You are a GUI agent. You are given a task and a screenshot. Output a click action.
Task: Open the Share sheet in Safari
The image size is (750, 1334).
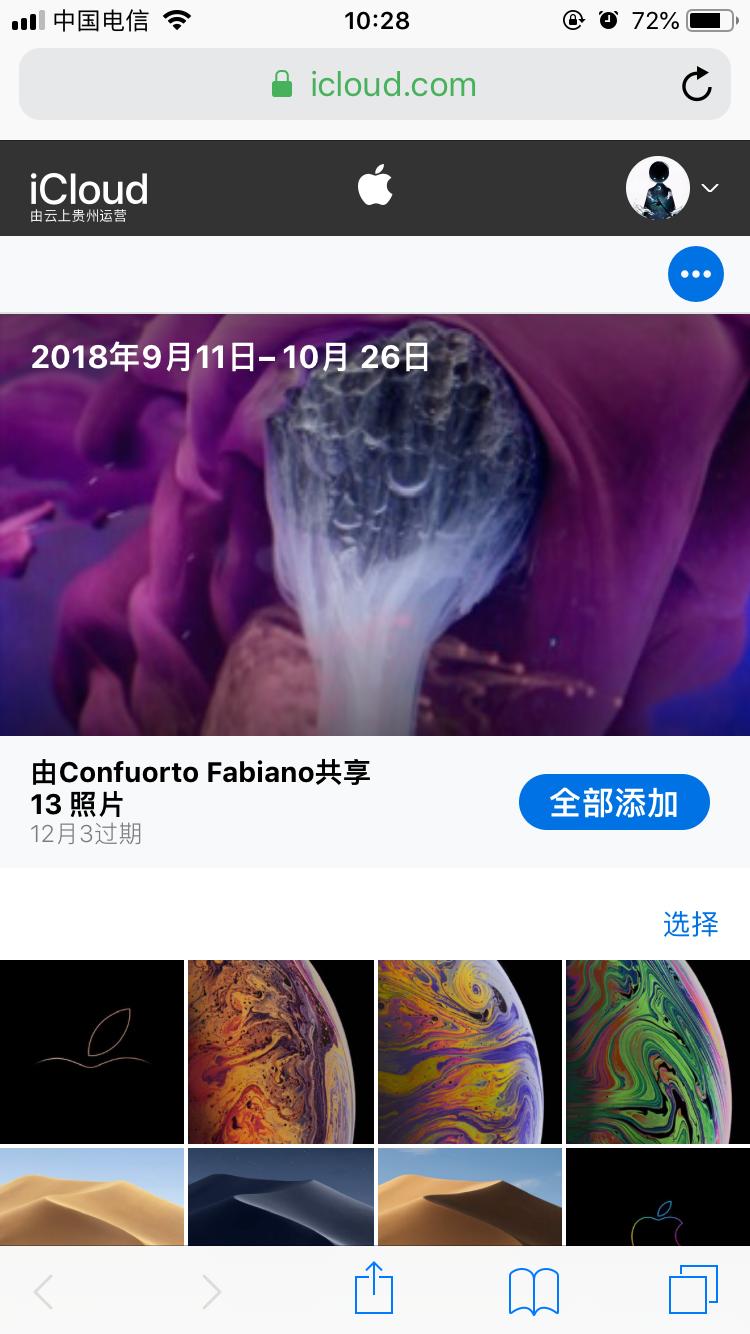pyautogui.click(x=373, y=1289)
